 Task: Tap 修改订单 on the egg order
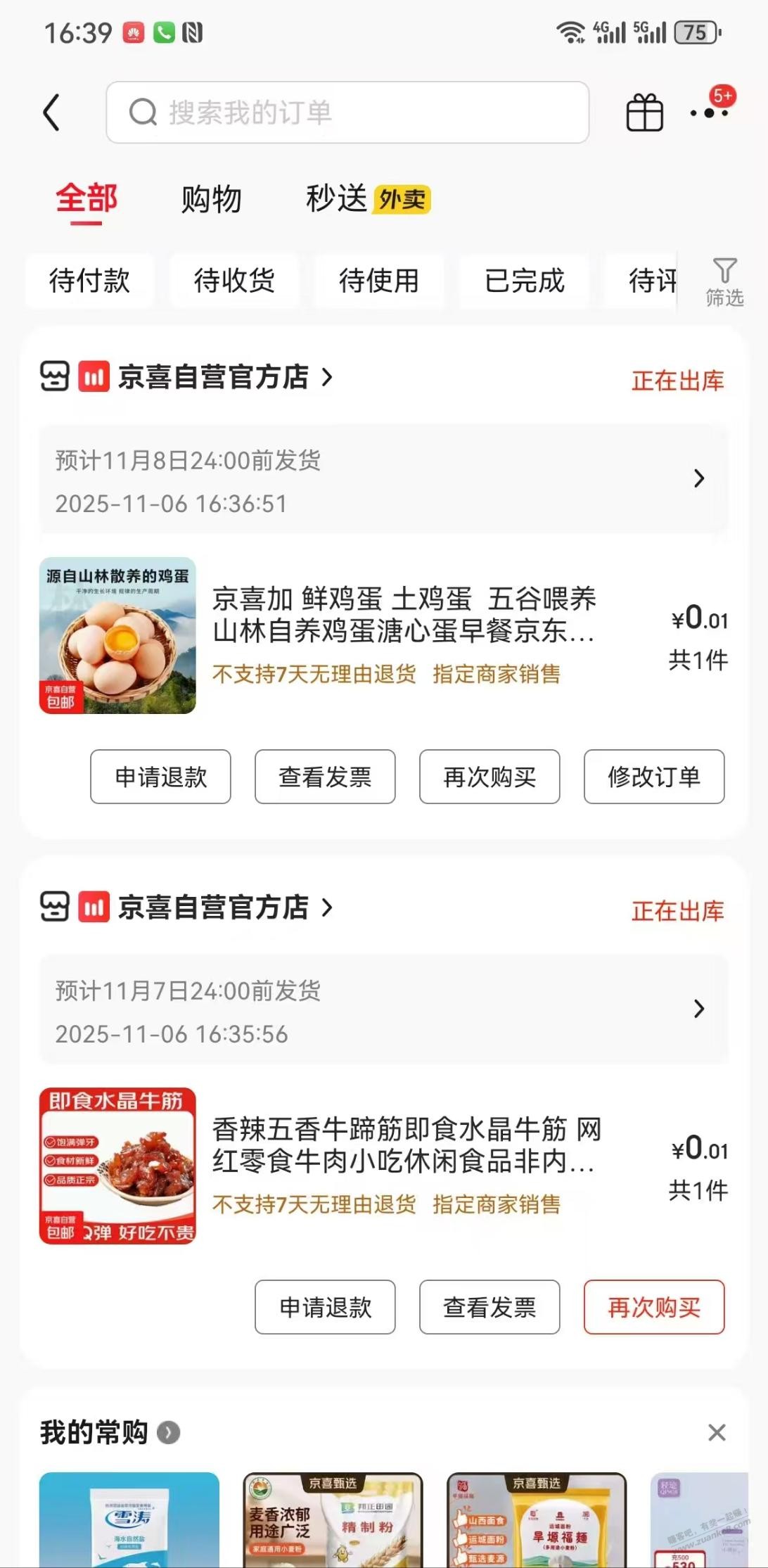[653, 777]
